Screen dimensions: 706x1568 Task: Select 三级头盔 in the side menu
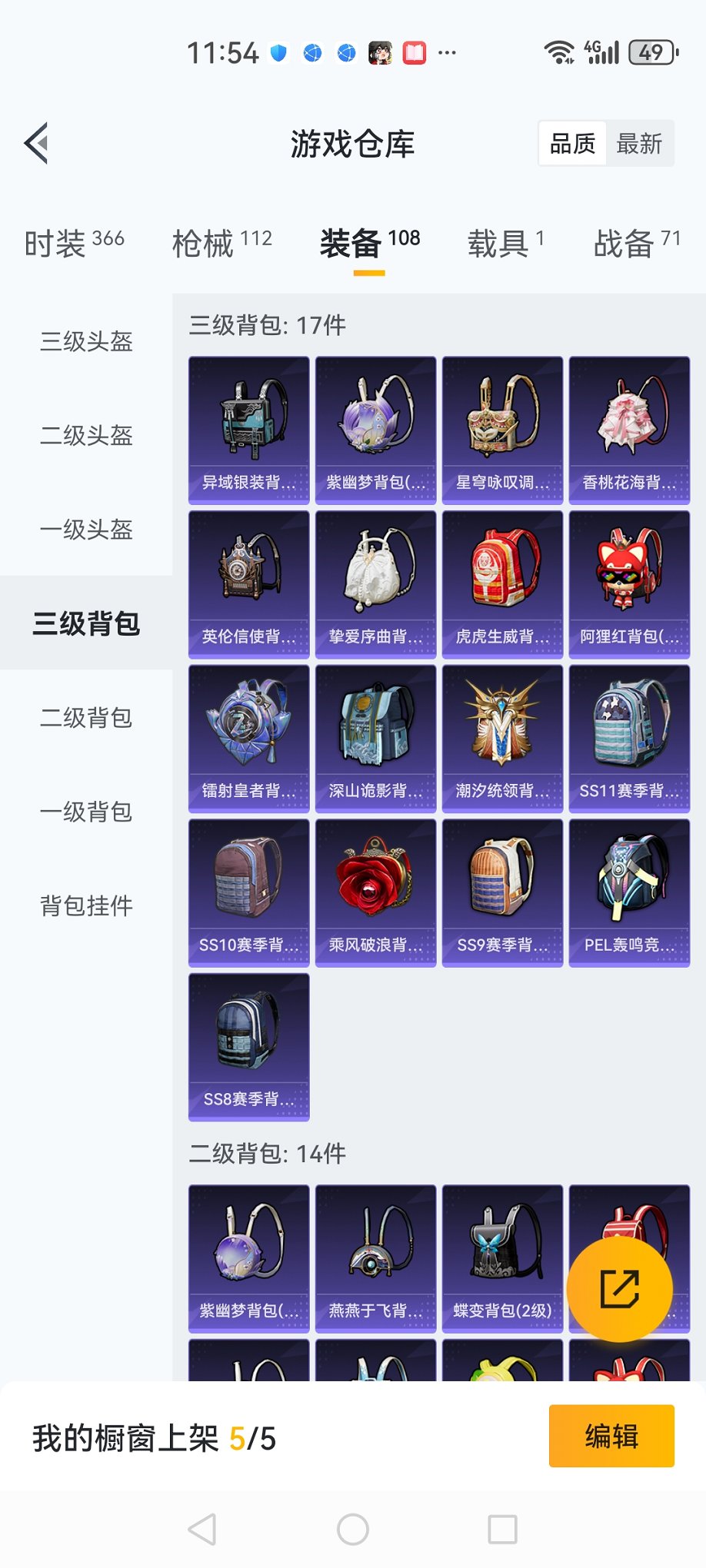86,341
